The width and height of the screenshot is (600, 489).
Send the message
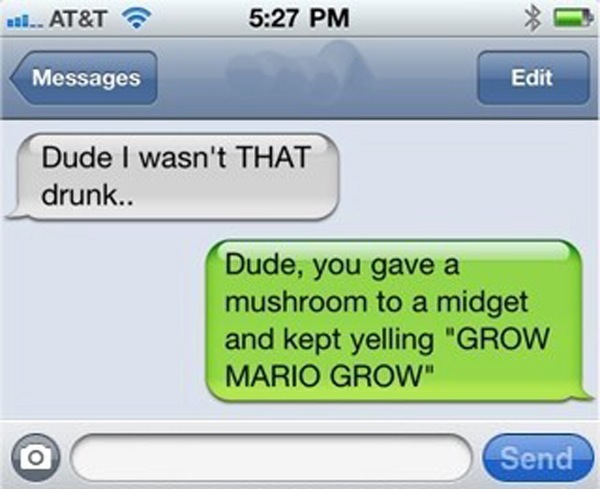tap(537, 458)
